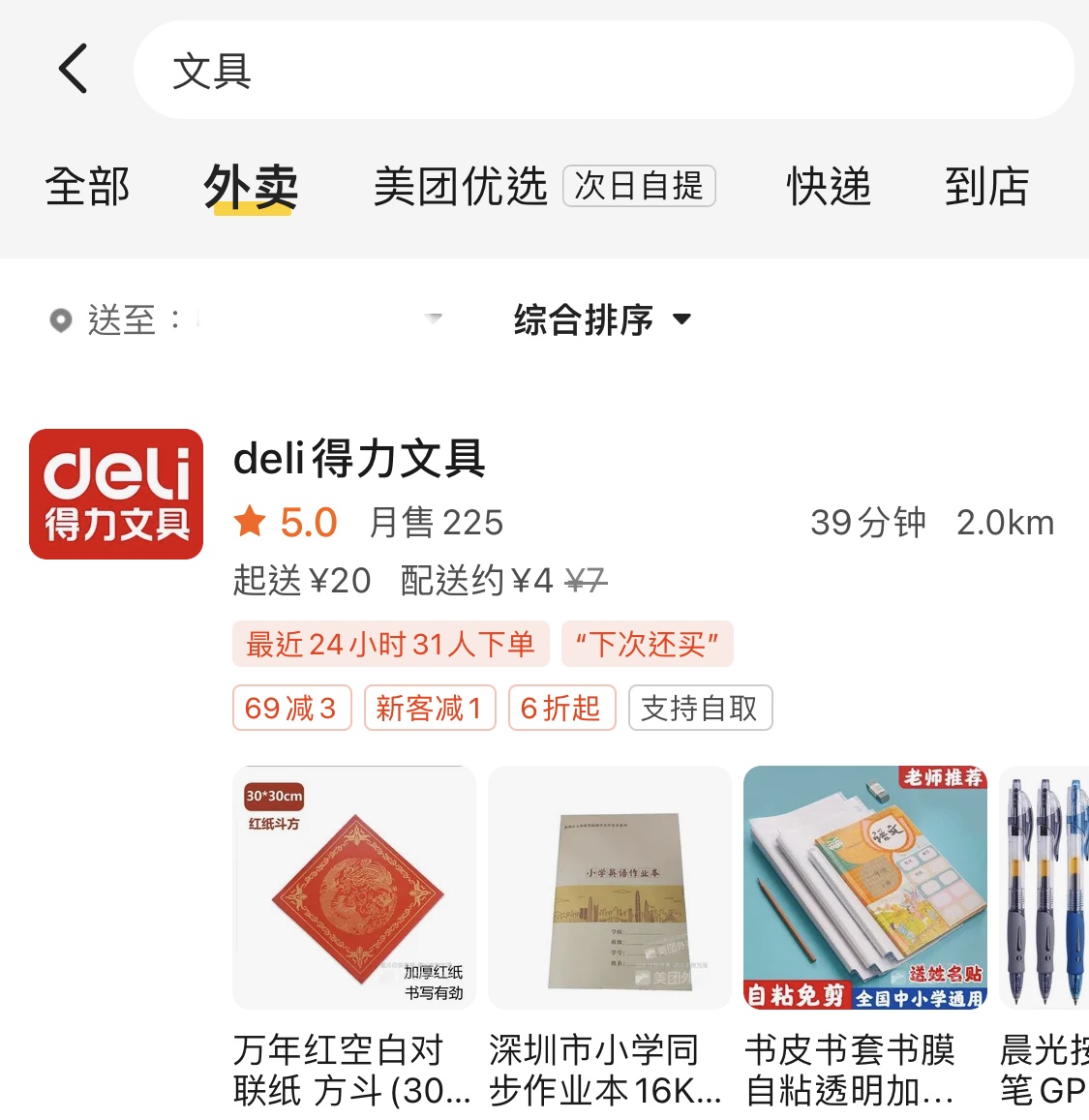Select the 外卖 tab
1089x1120 pixels.
pyautogui.click(x=251, y=186)
